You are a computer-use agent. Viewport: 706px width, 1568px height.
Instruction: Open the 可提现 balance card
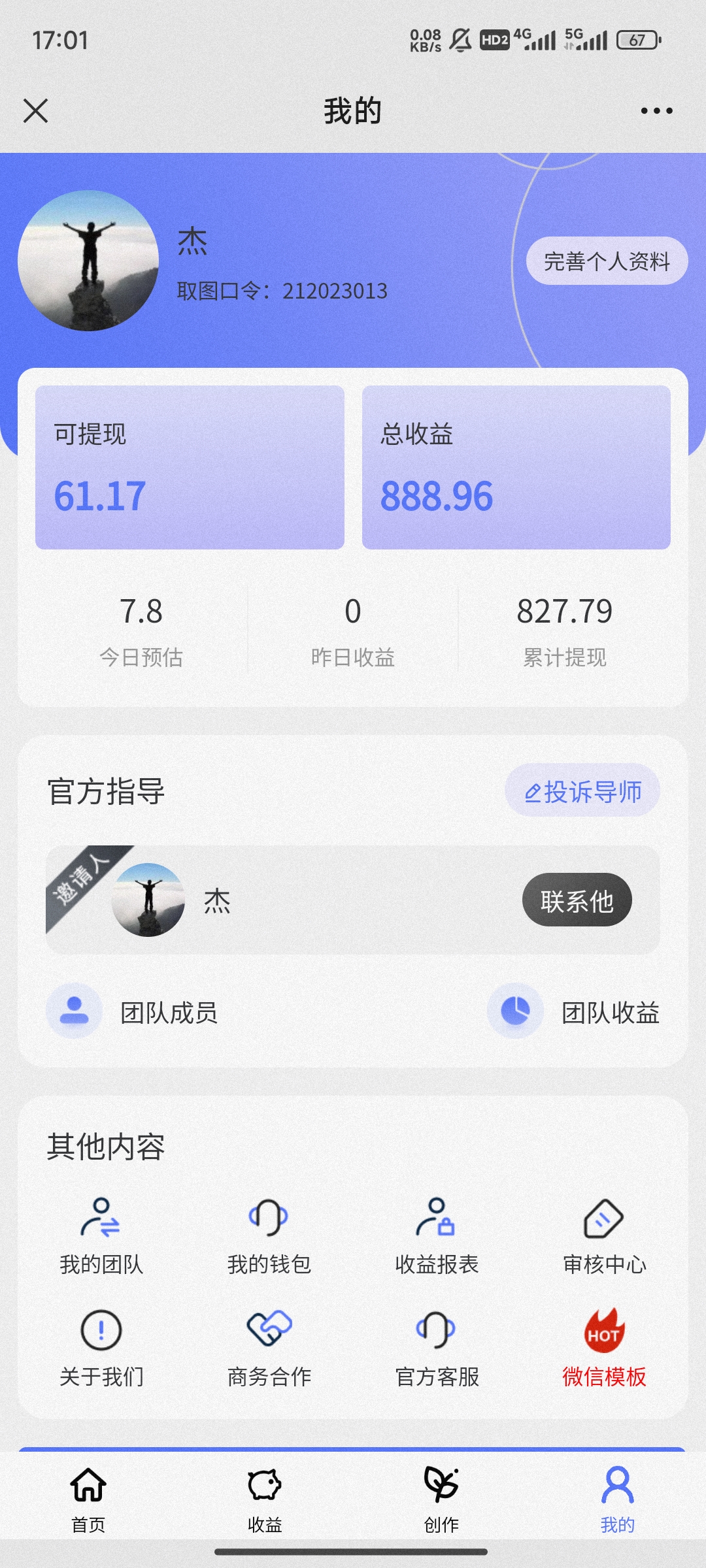point(190,467)
